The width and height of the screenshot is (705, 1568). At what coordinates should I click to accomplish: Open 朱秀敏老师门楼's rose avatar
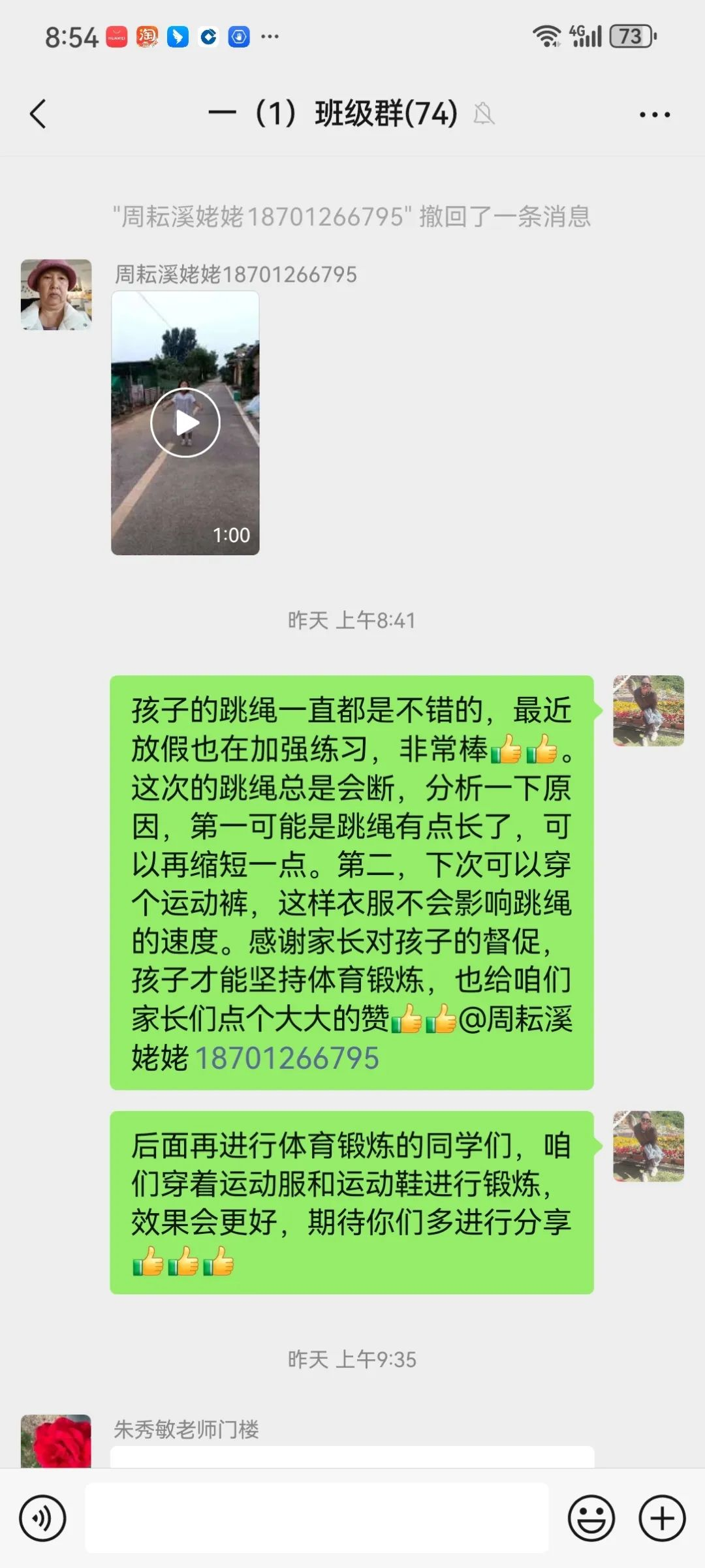coord(56,1441)
